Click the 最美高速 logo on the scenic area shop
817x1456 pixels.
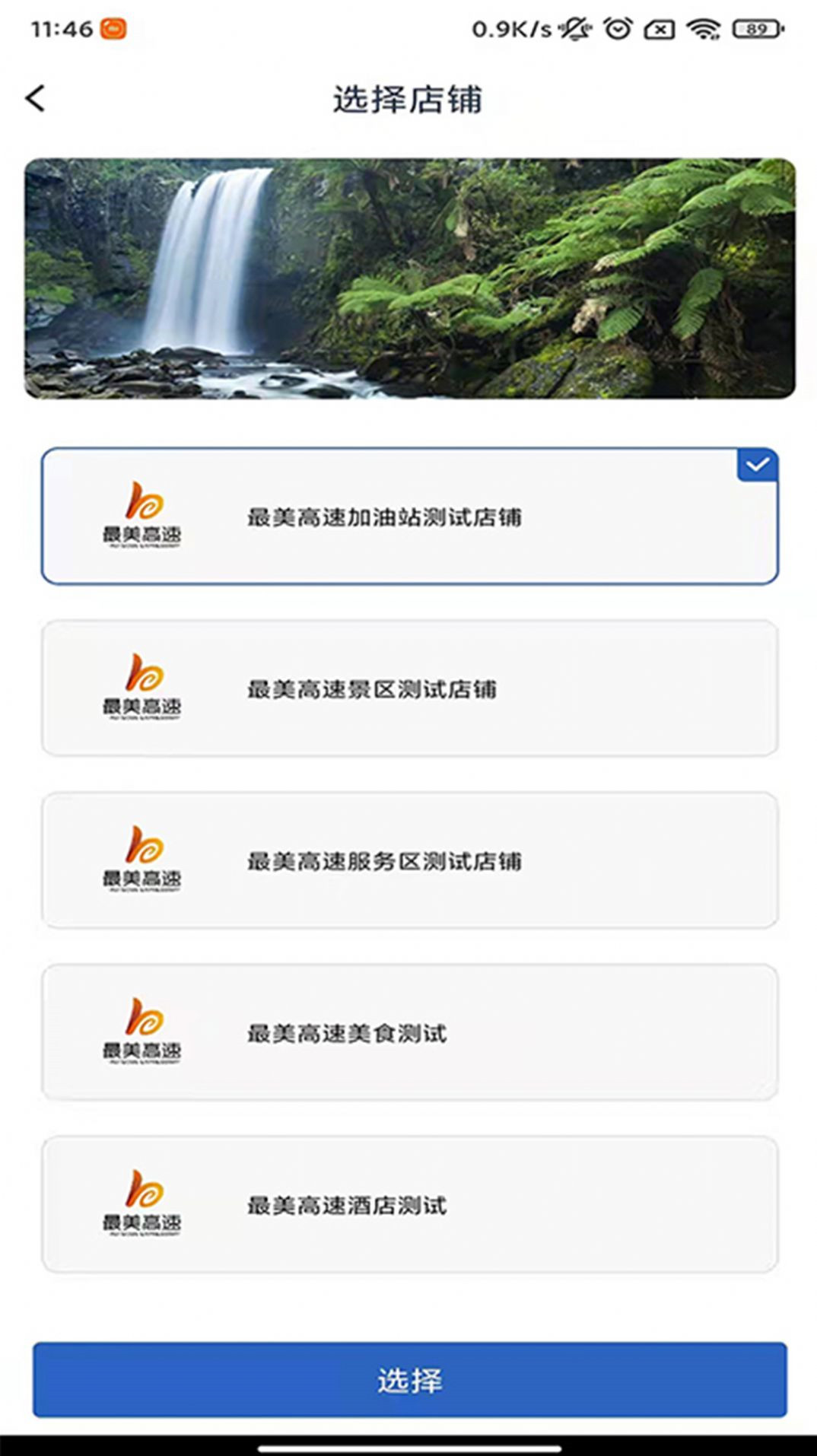(145, 688)
